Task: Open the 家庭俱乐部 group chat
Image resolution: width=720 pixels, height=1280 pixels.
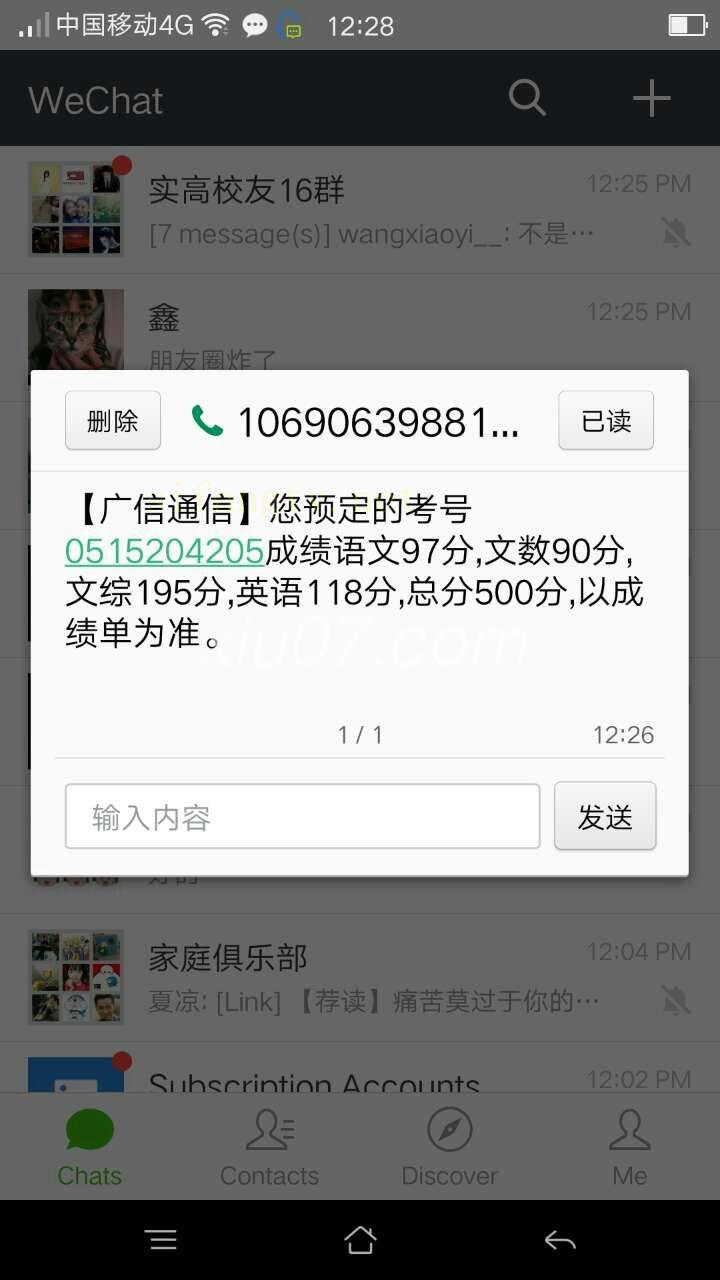Action: [x=360, y=976]
